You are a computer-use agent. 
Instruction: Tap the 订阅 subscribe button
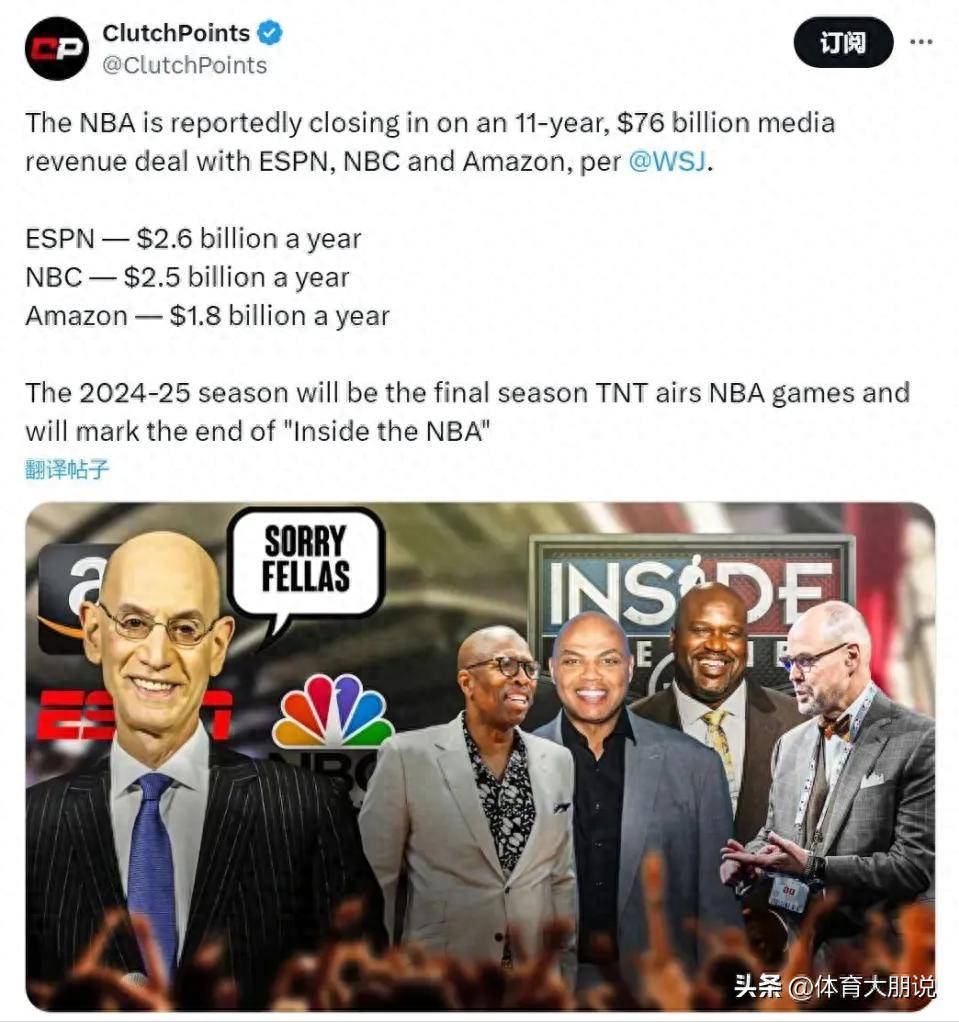click(x=842, y=43)
